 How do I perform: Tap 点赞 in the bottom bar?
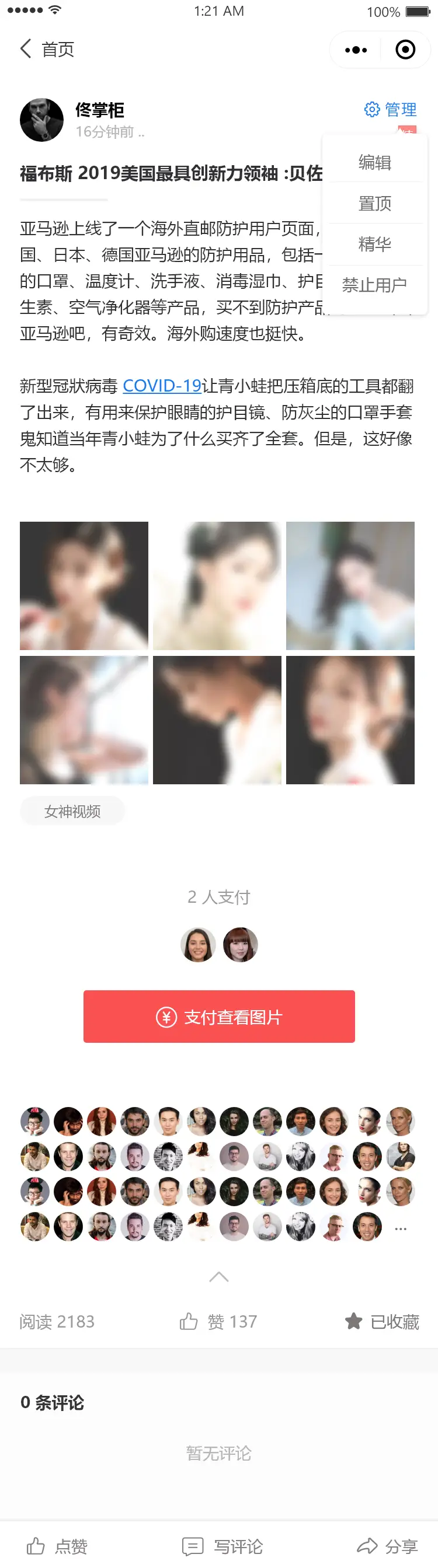pyautogui.click(x=57, y=1546)
